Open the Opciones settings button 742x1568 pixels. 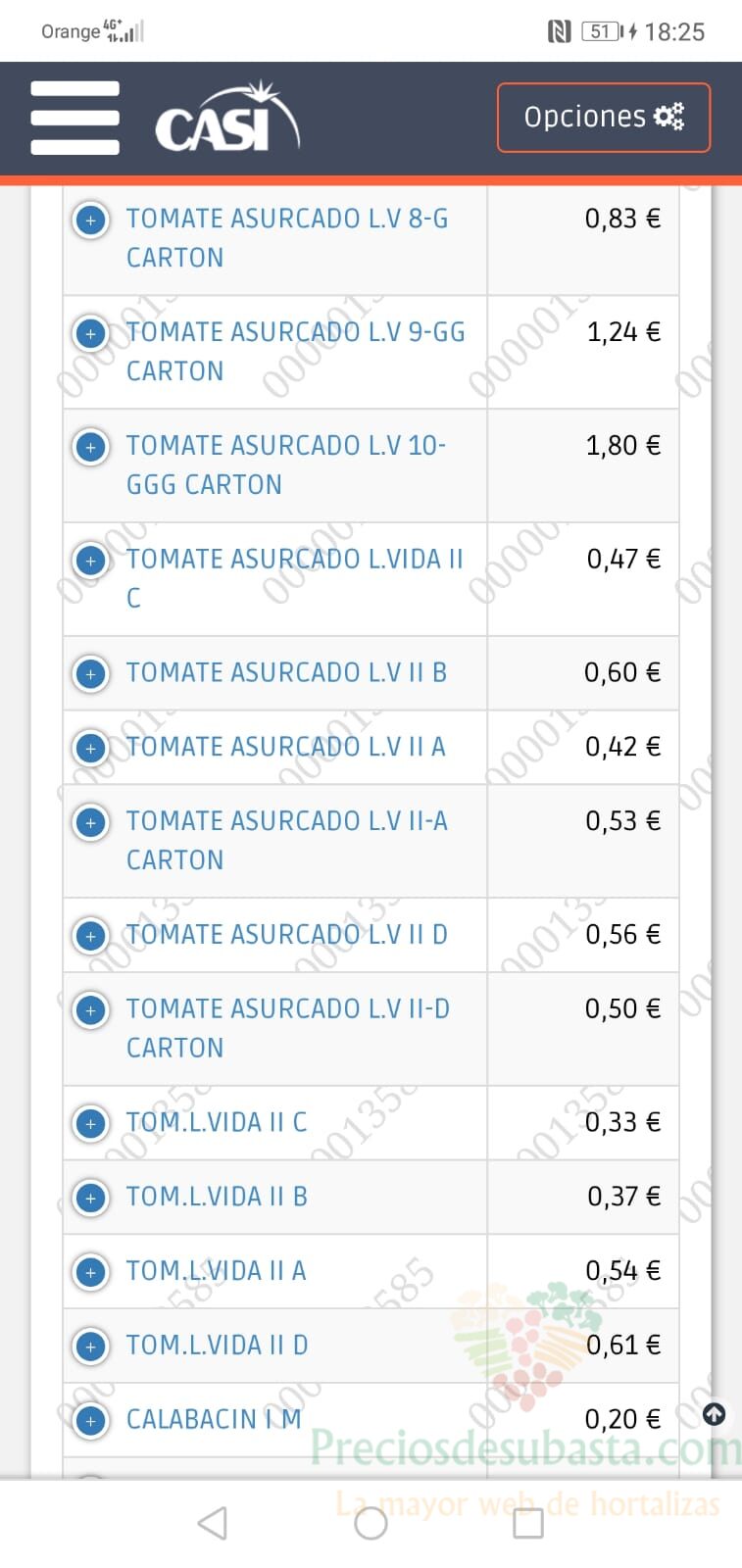(x=604, y=118)
